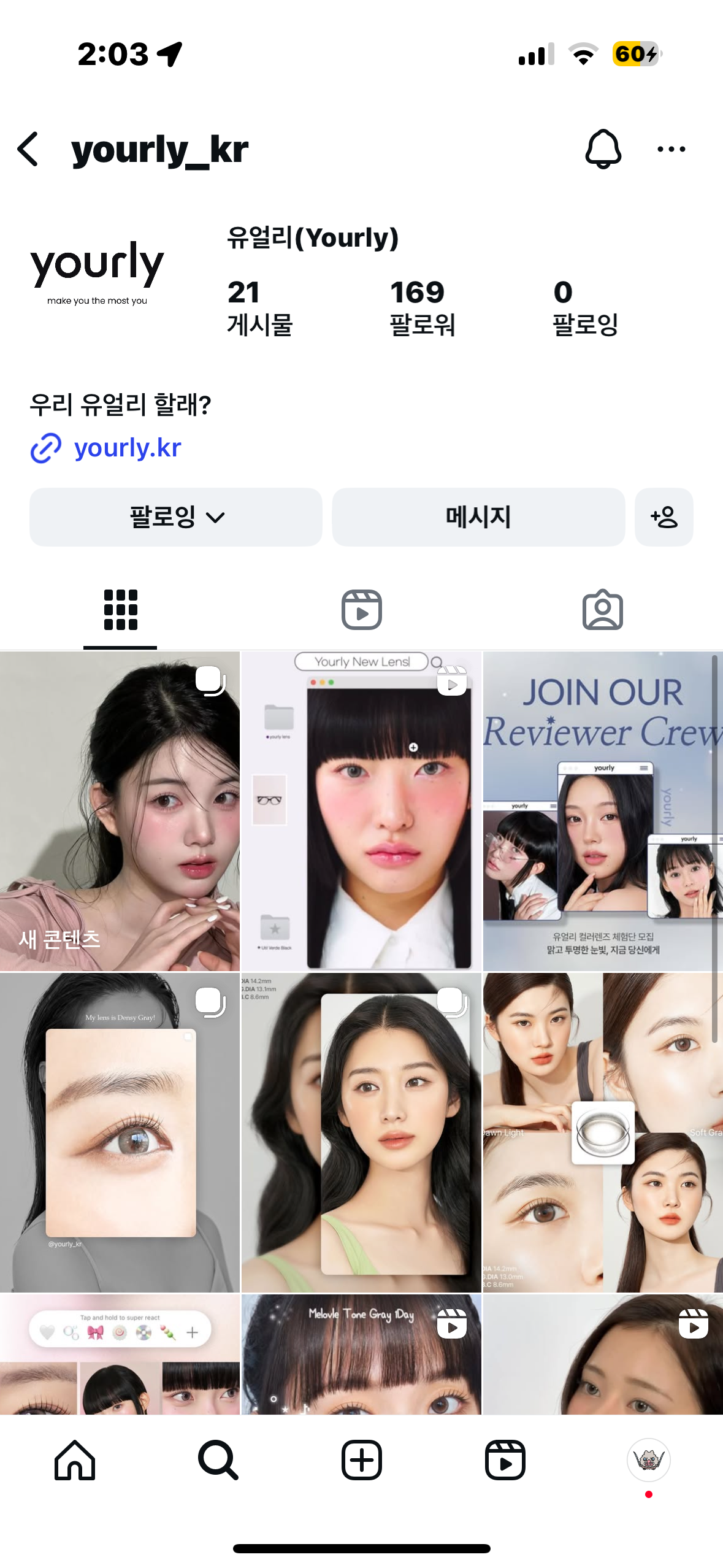Screen dimensions: 723x1568
Task: Show suggested accounts with add-person button
Action: tap(664, 517)
